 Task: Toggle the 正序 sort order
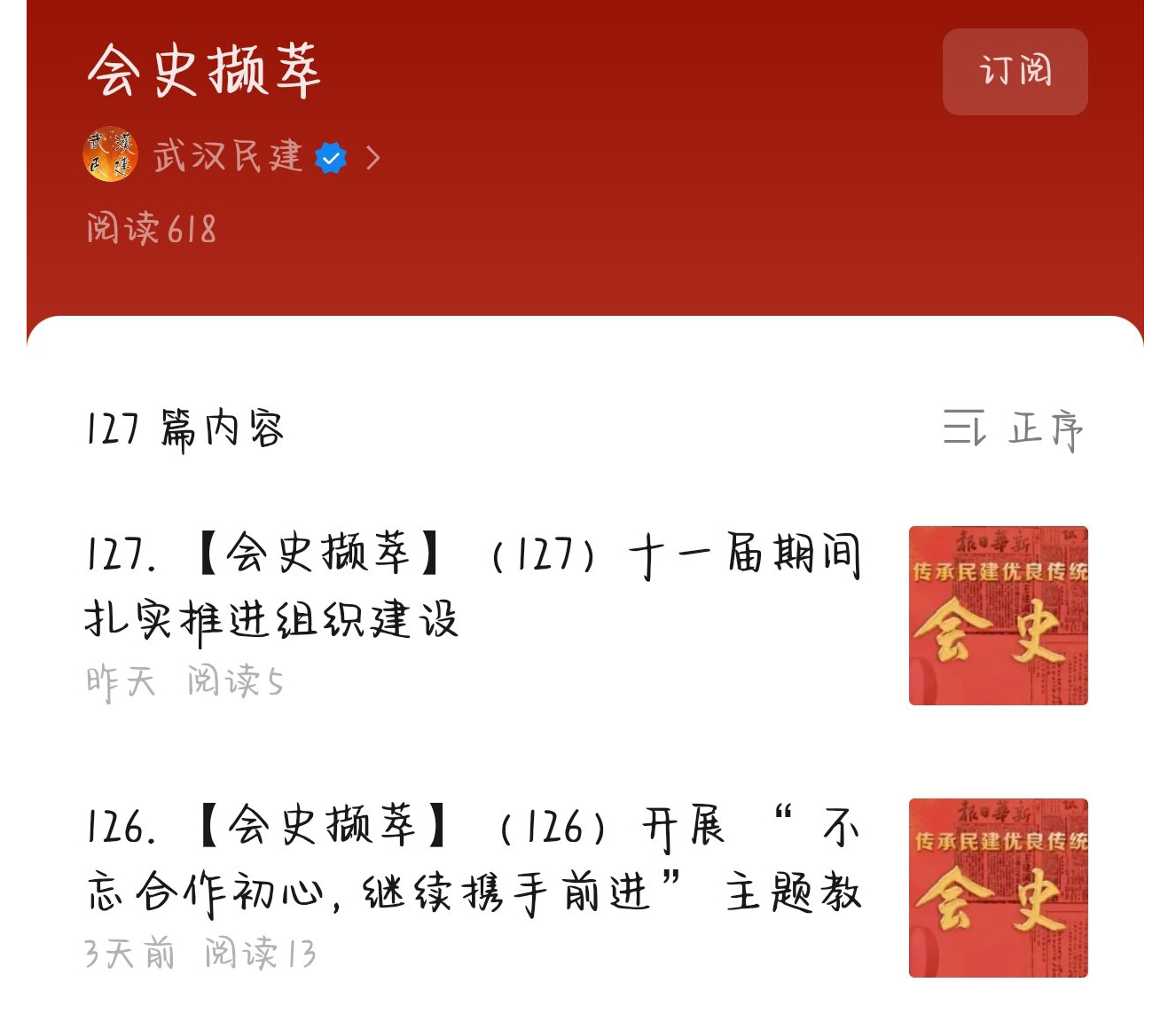point(1014,428)
